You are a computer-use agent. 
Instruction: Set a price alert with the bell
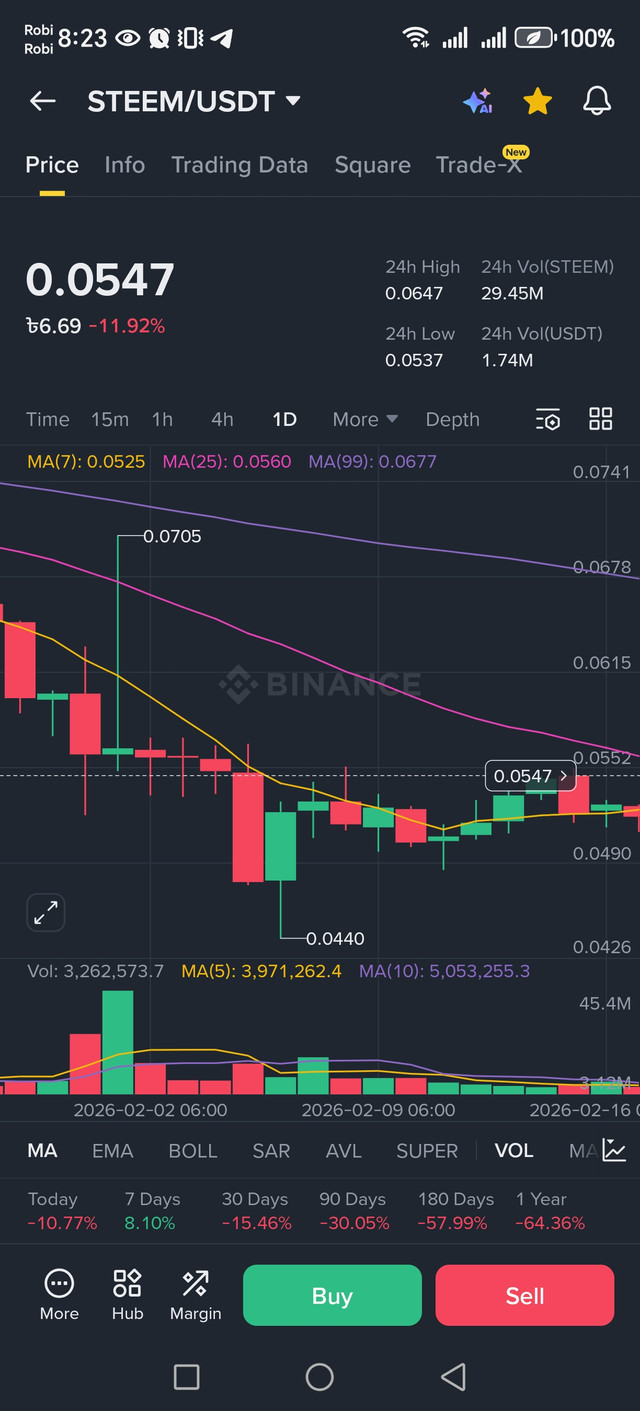click(597, 101)
